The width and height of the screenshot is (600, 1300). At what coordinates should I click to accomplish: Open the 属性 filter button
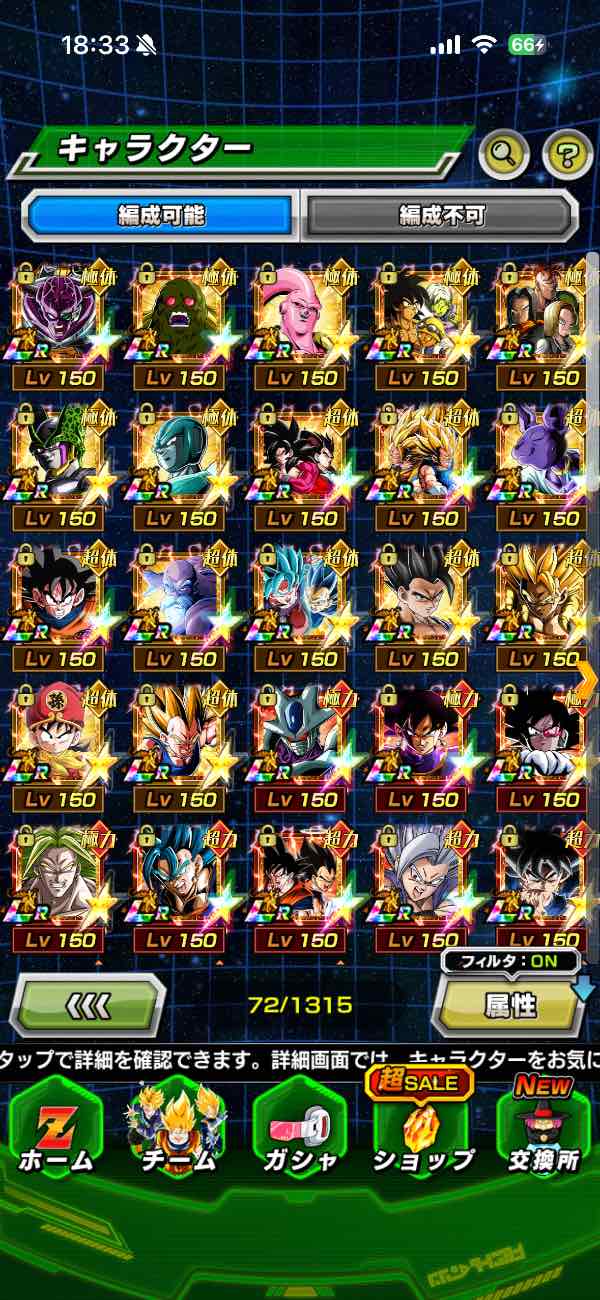509,1005
